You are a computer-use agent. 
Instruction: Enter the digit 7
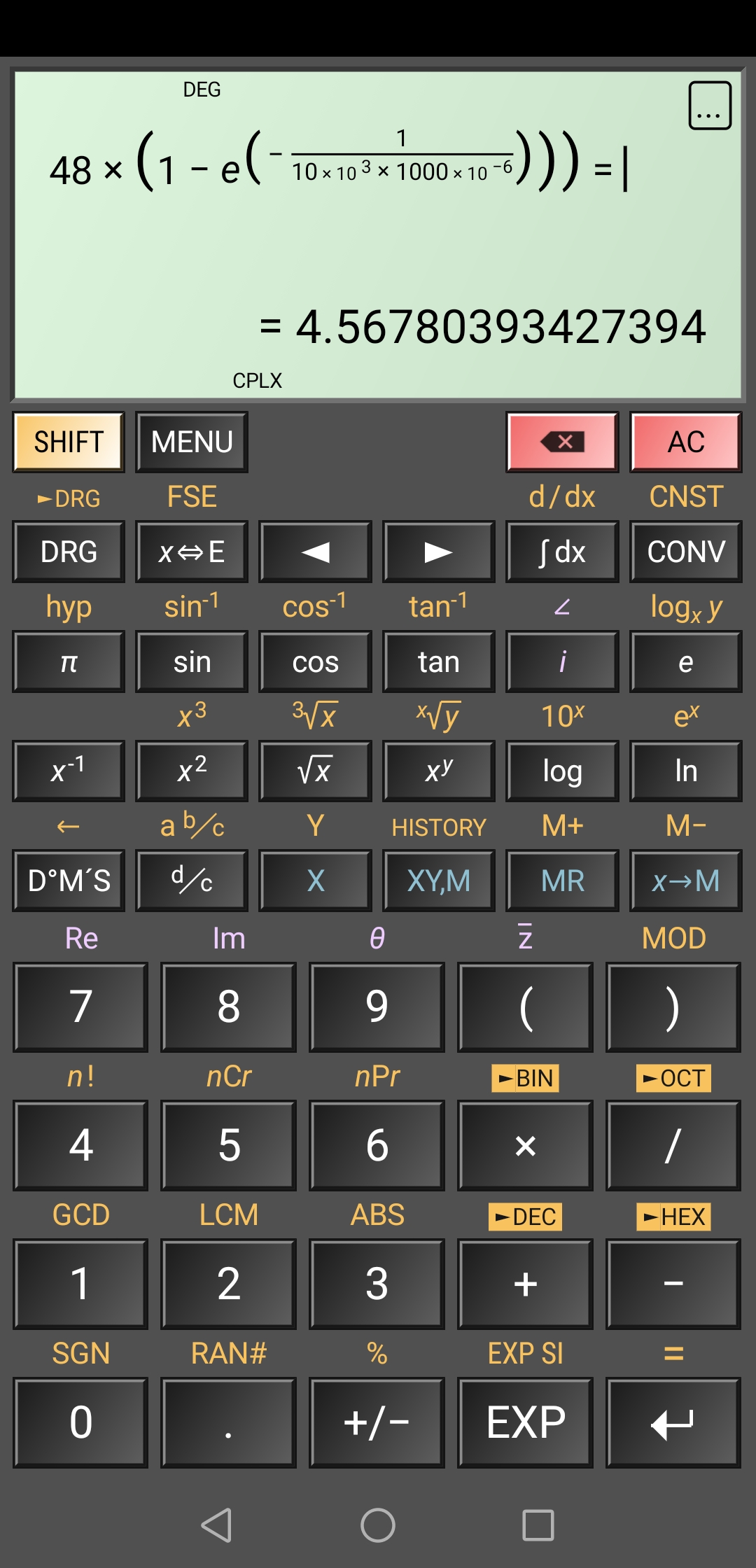[80, 1007]
